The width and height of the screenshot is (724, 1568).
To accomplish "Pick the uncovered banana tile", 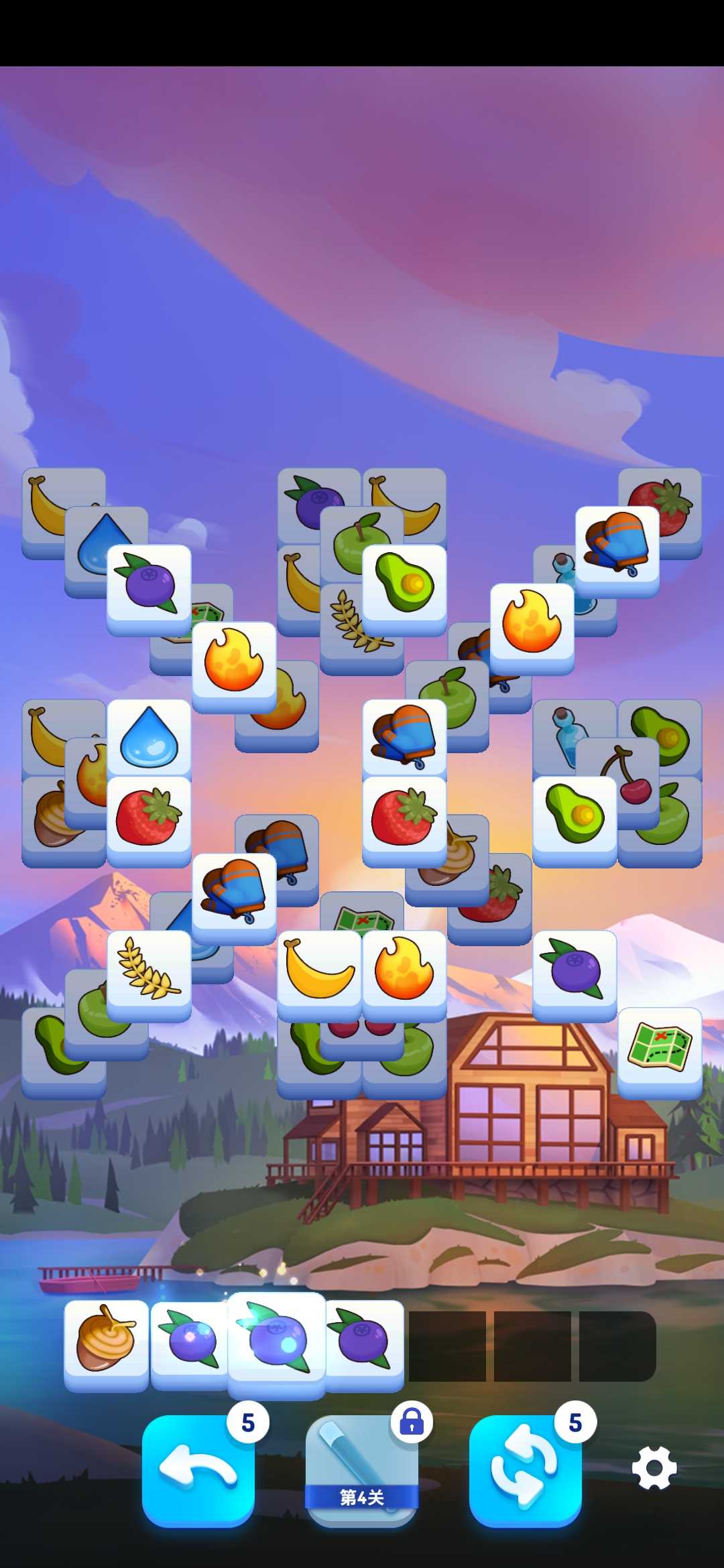I will [x=319, y=972].
